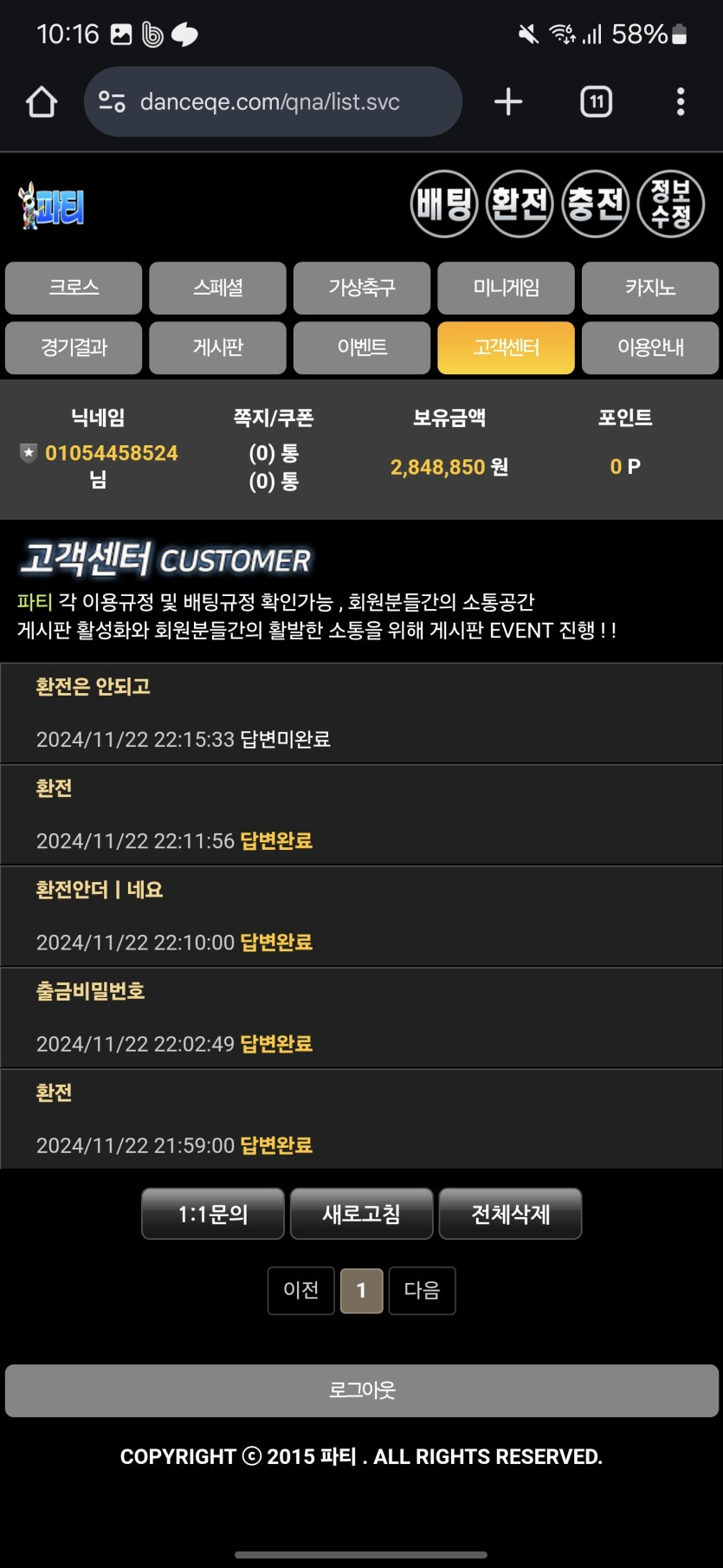This screenshot has height=1568, width=723.
Task: Open the inquiry titled 환전은 안되고
Action: click(94, 687)
